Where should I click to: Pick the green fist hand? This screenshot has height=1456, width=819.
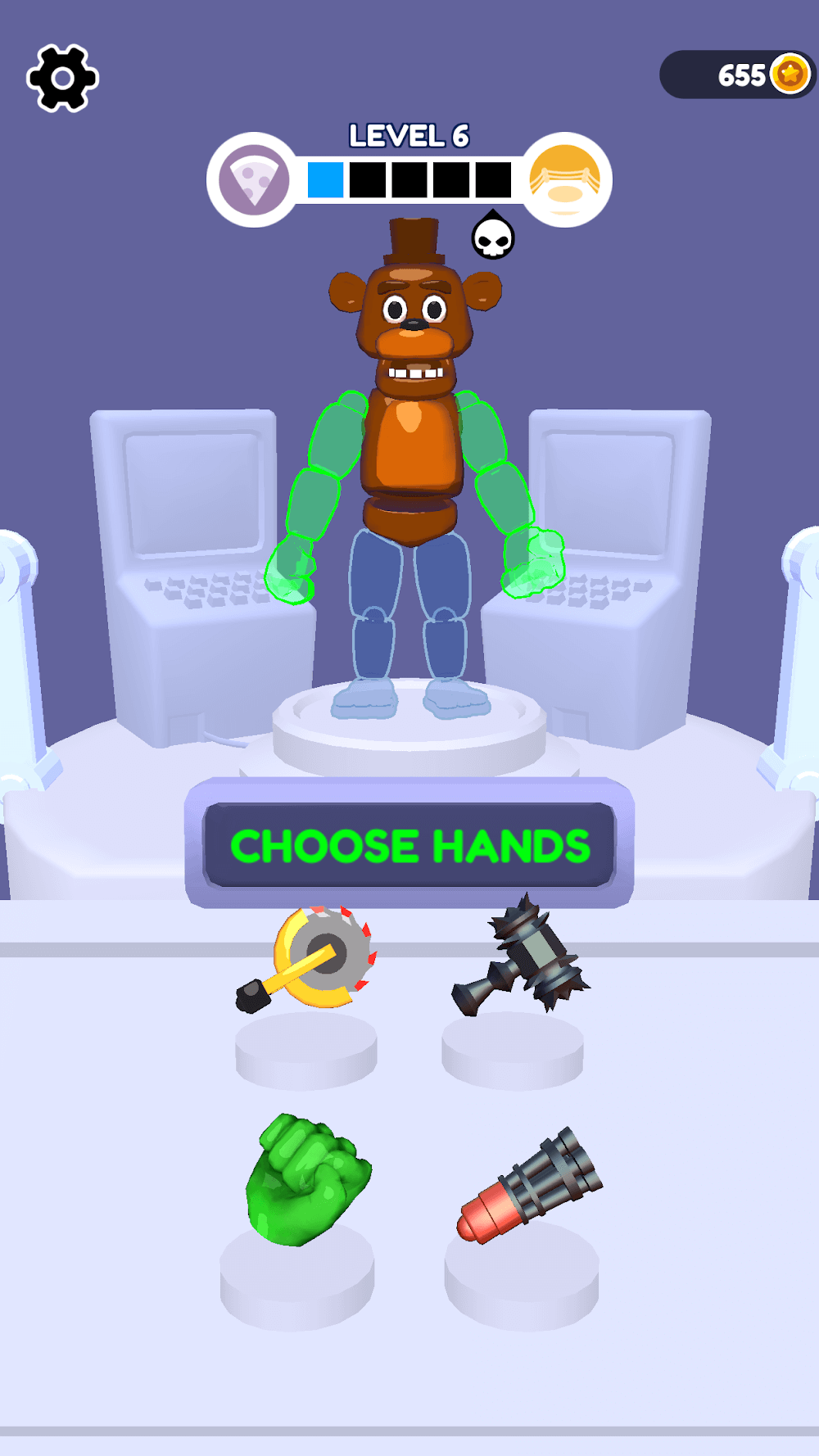coord(306,1181)
